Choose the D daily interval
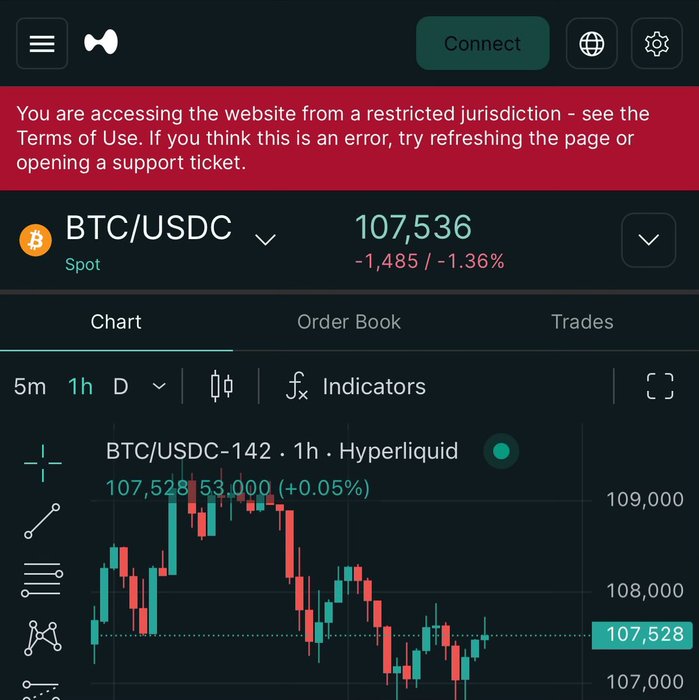This screenshot has width=699, height=700. click(x=121, y=387)
